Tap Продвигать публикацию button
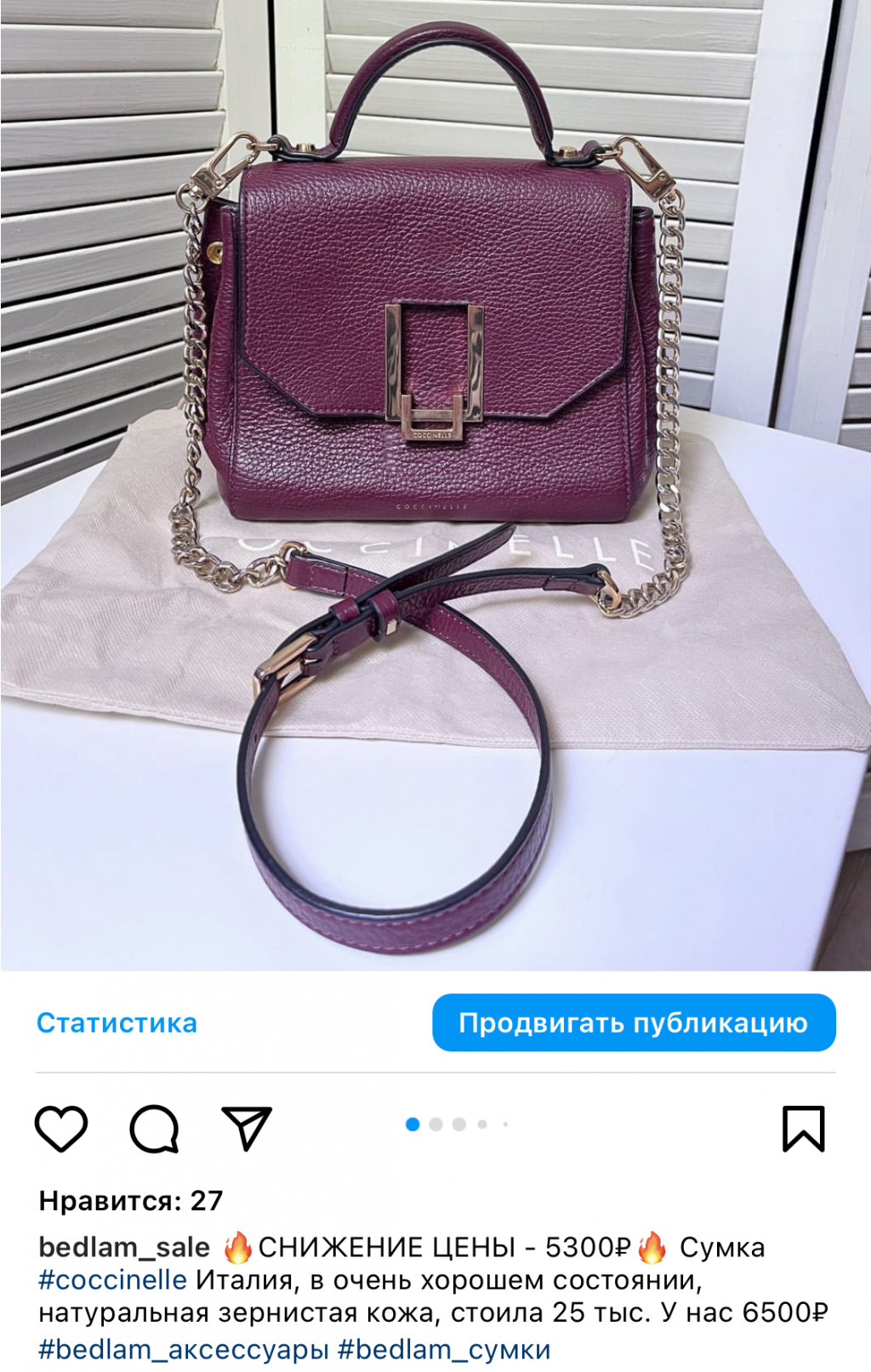 tap(634, 1022)
